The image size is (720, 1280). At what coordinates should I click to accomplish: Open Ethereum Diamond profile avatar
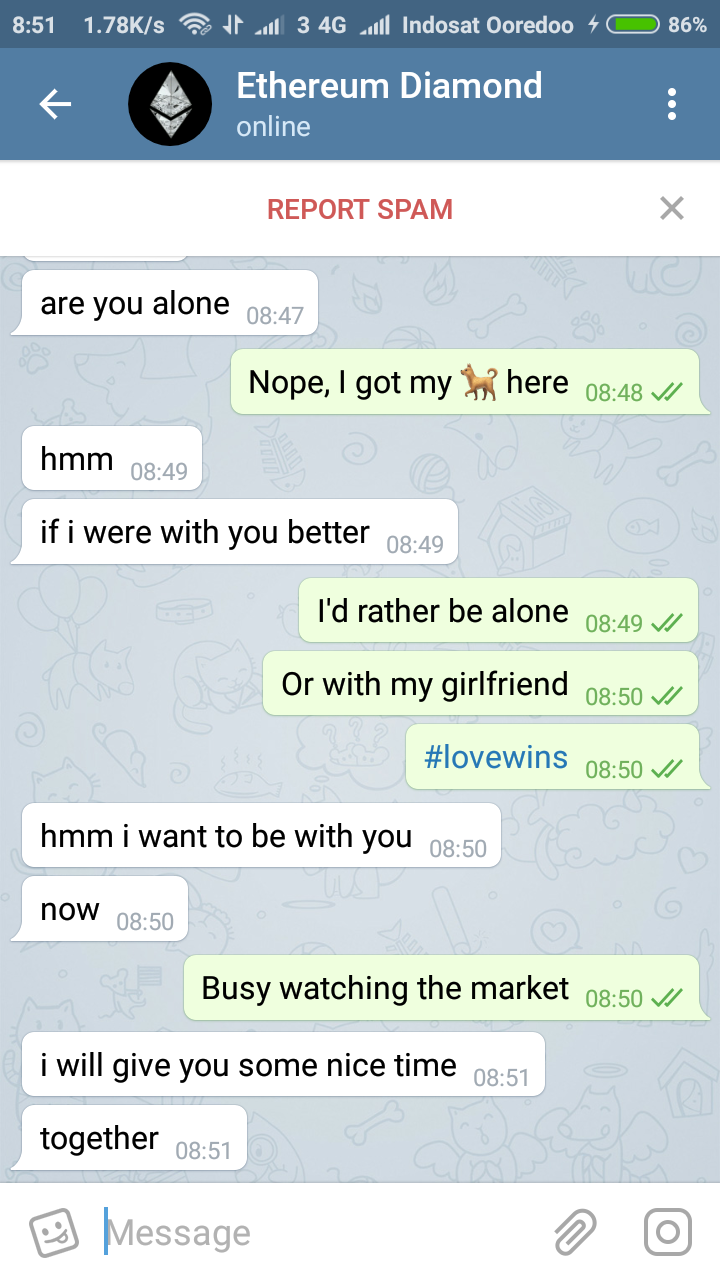[x=170, y=104]
